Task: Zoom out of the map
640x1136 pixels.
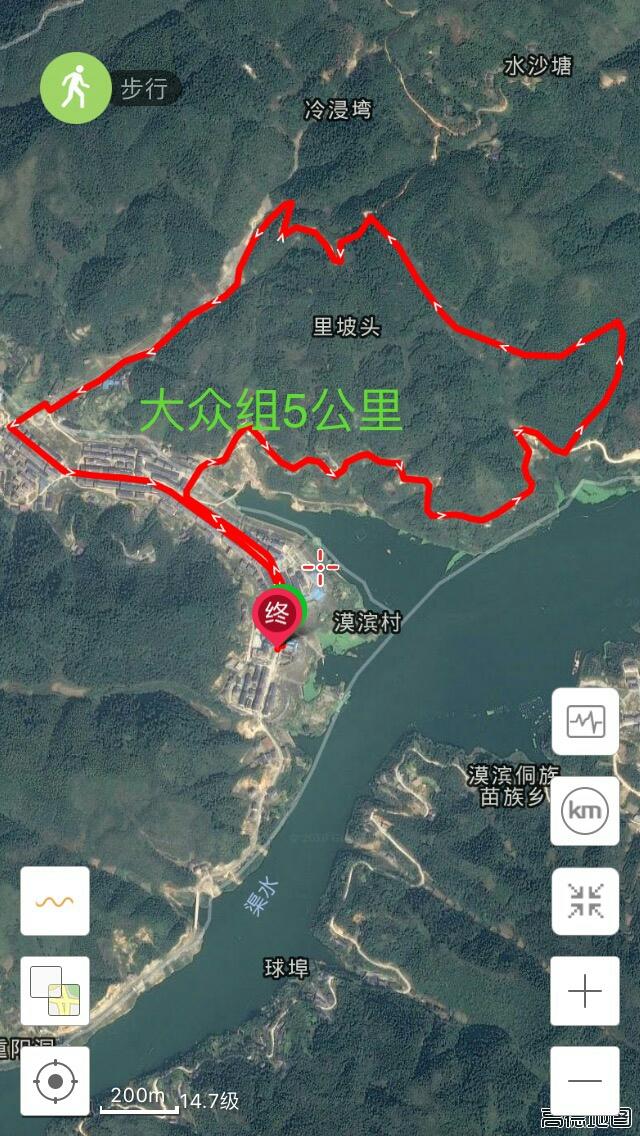Action: point(585,1080)
